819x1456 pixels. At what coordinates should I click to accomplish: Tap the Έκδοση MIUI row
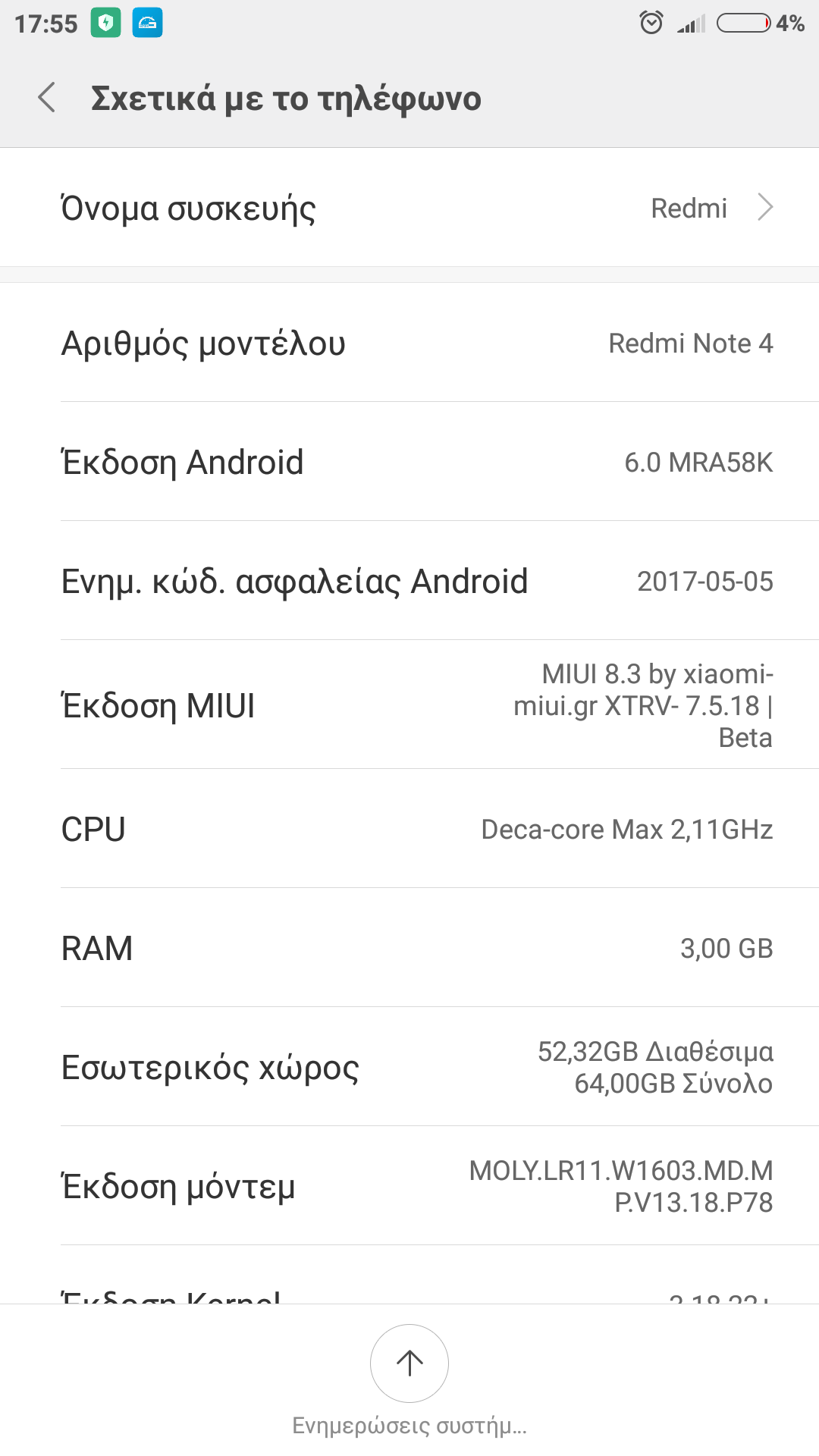409,705
